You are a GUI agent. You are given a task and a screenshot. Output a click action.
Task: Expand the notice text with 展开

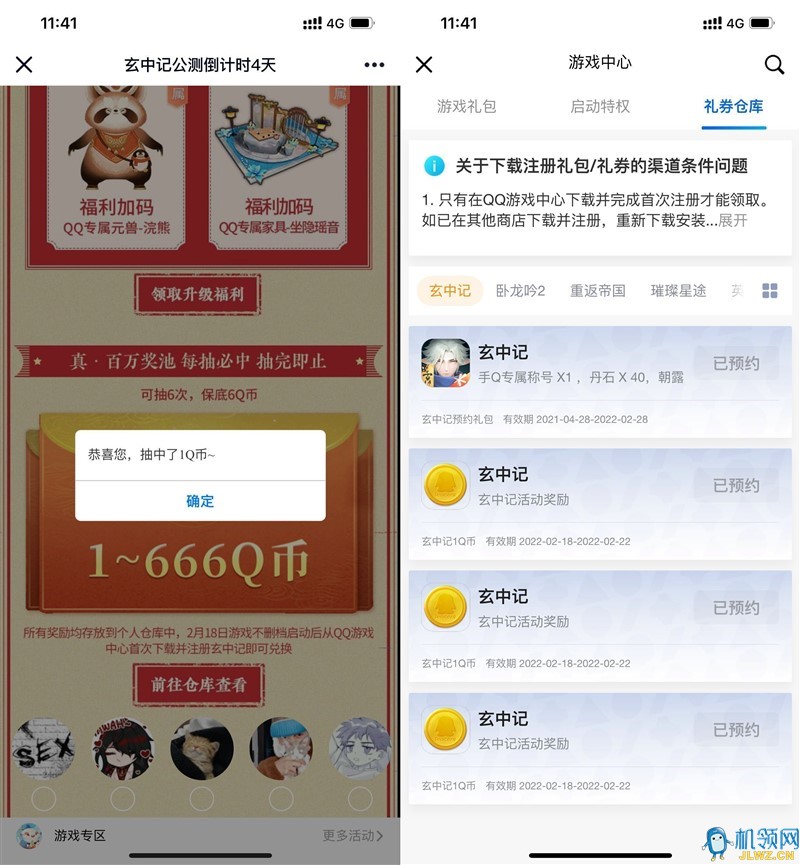733,220
